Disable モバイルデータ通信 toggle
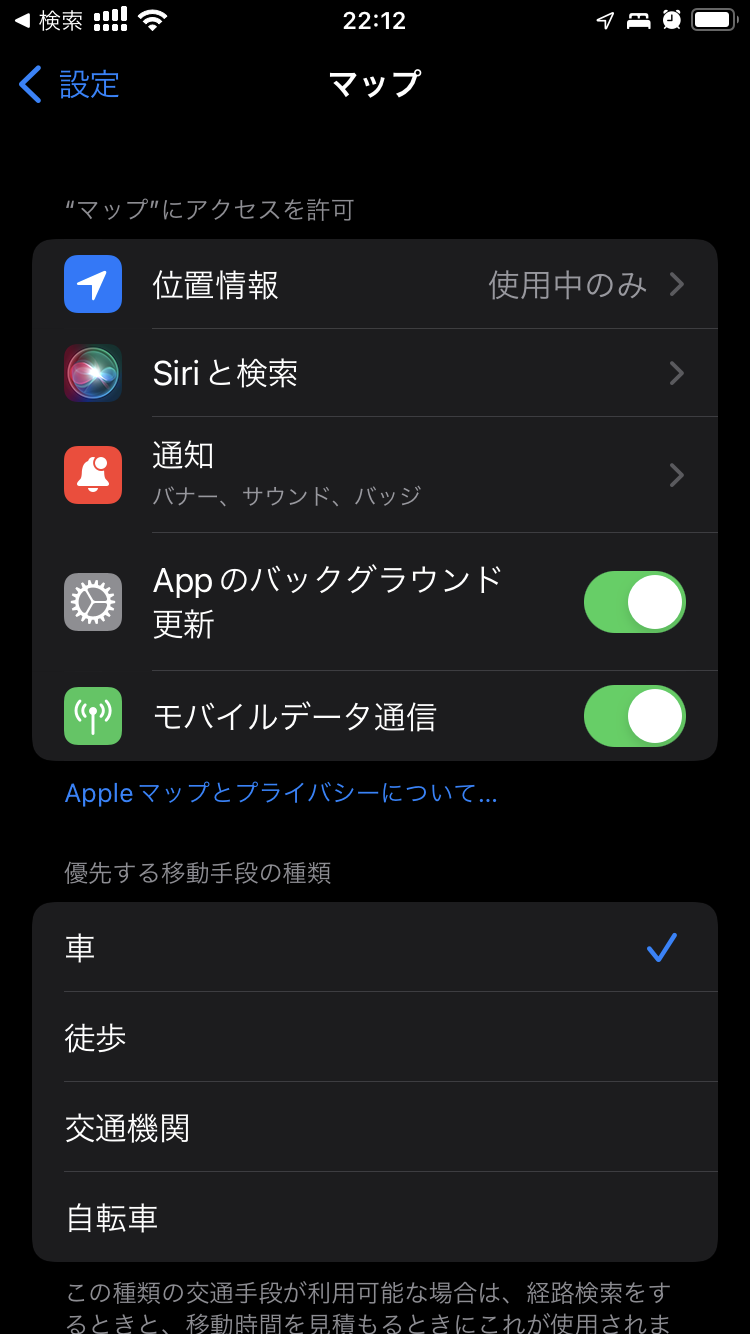Viewport: 750px width, 1334px height. point(634,716)
